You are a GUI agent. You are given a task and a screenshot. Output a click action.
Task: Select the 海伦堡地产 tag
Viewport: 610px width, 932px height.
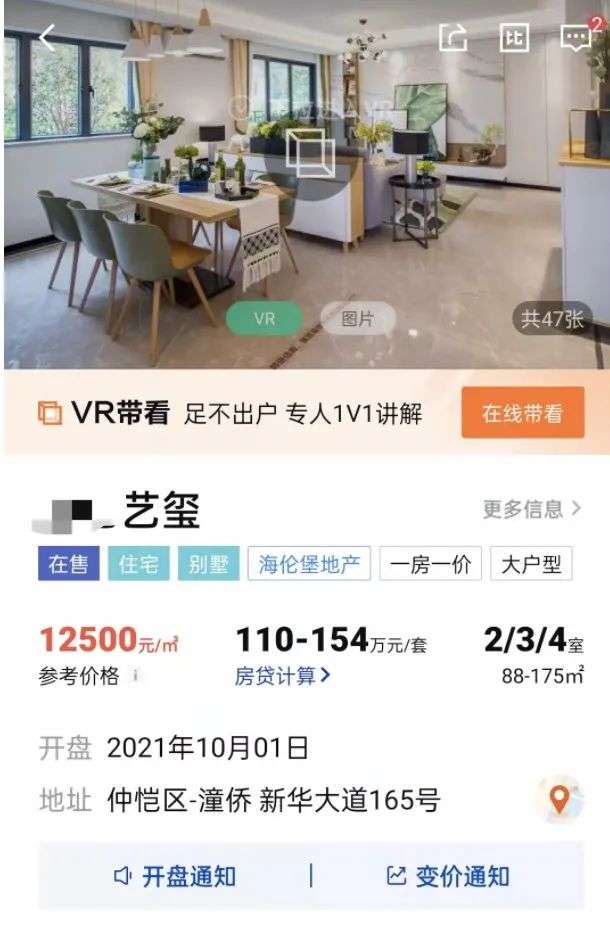tap(308, 564)
